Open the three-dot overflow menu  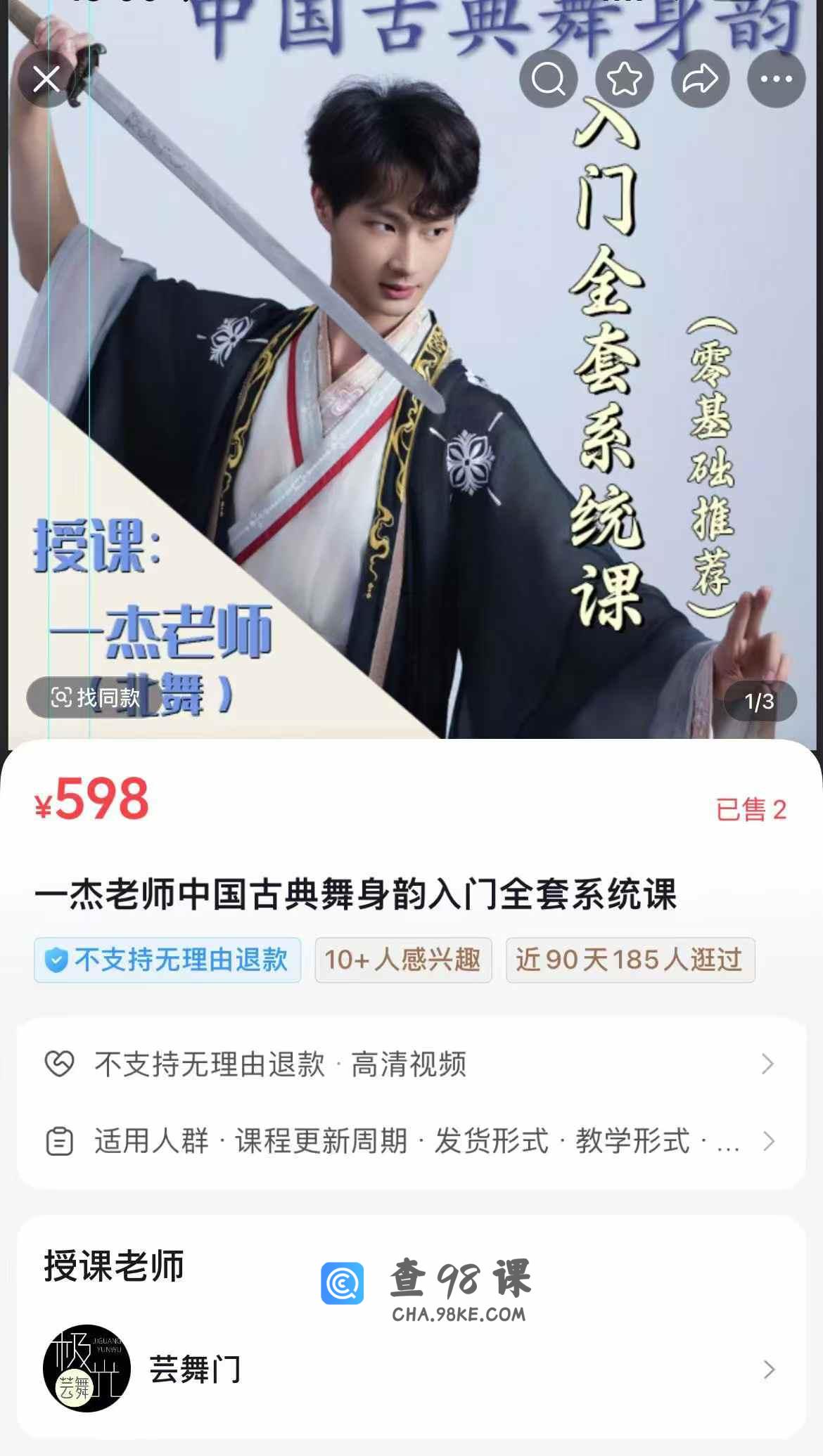click(776, 79)
